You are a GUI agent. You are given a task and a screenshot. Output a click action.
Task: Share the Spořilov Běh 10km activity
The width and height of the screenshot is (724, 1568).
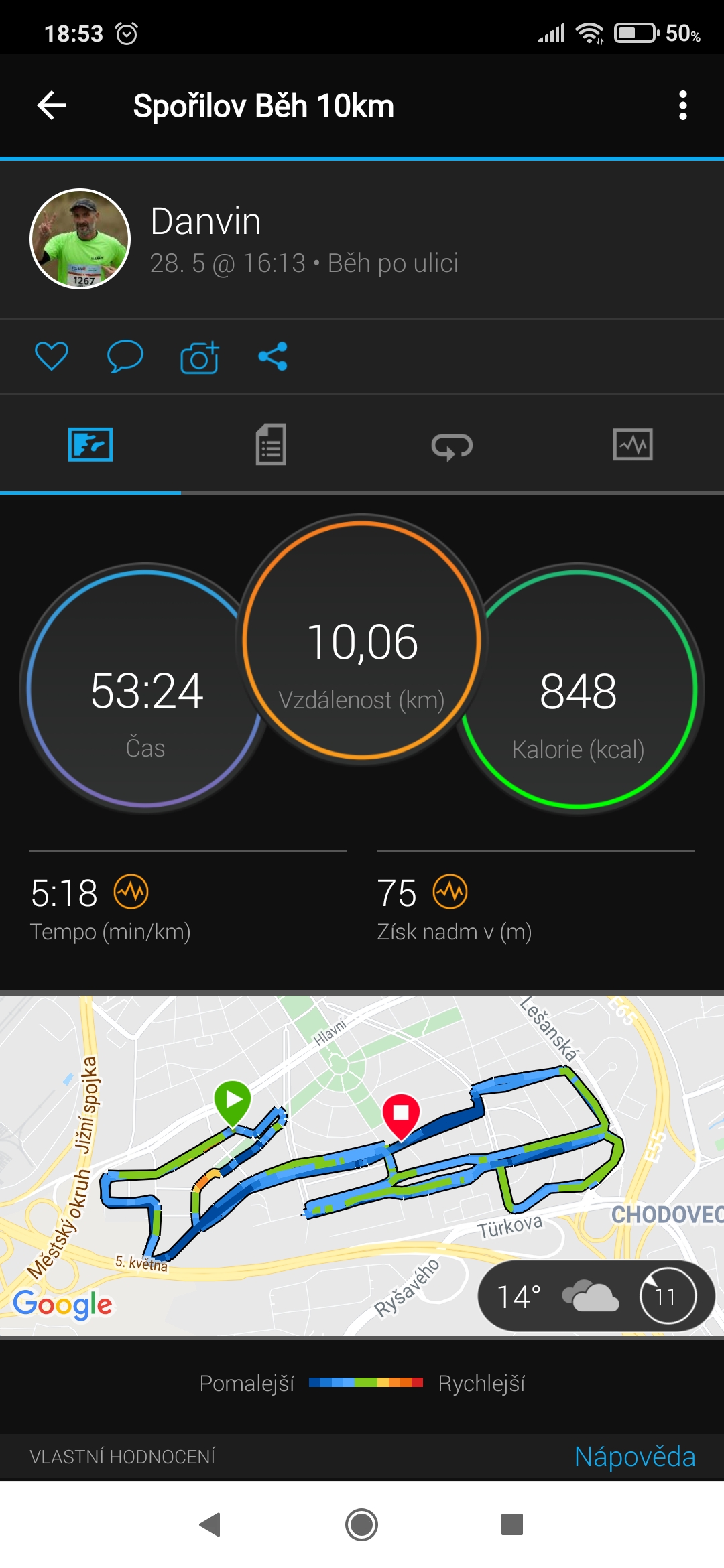coord(273,356)
